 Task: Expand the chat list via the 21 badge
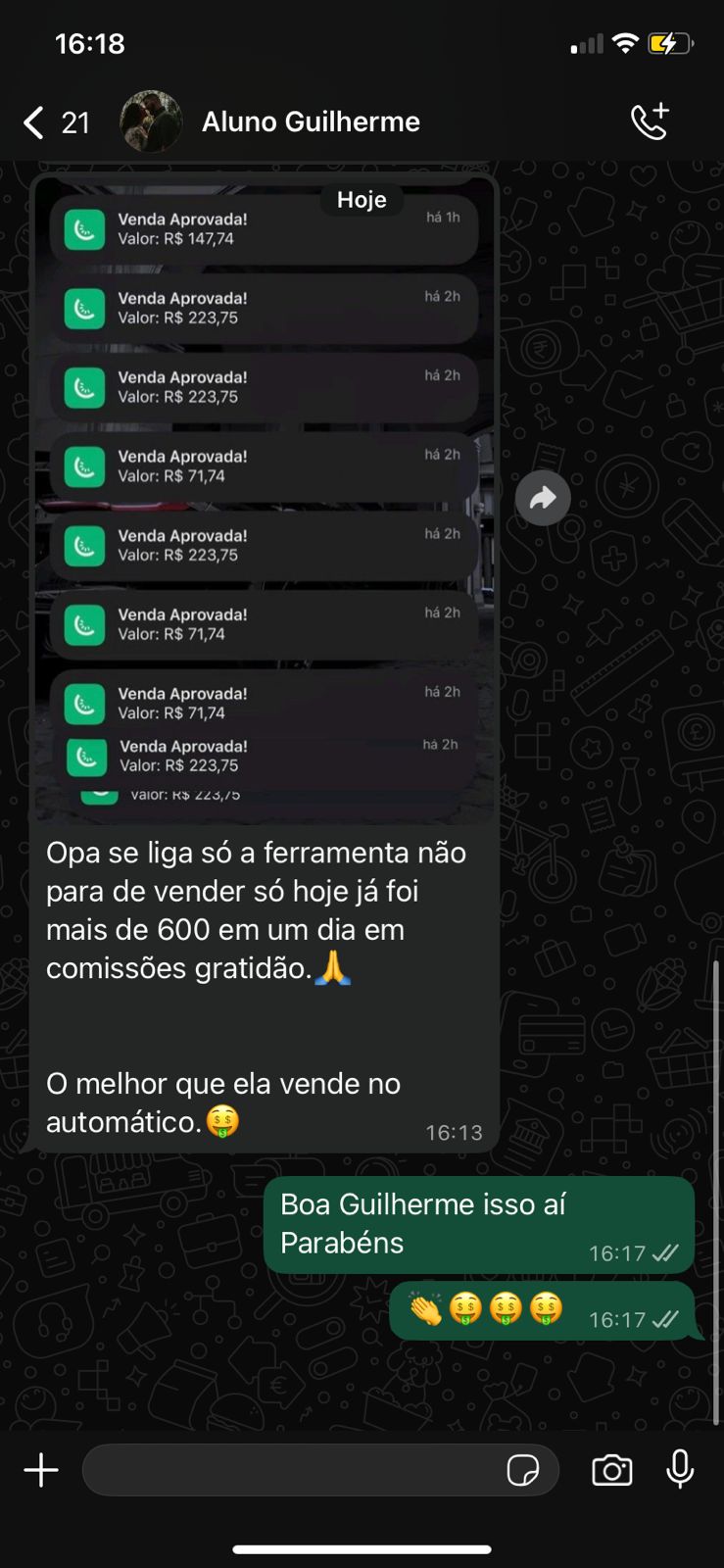click(75, 121)
